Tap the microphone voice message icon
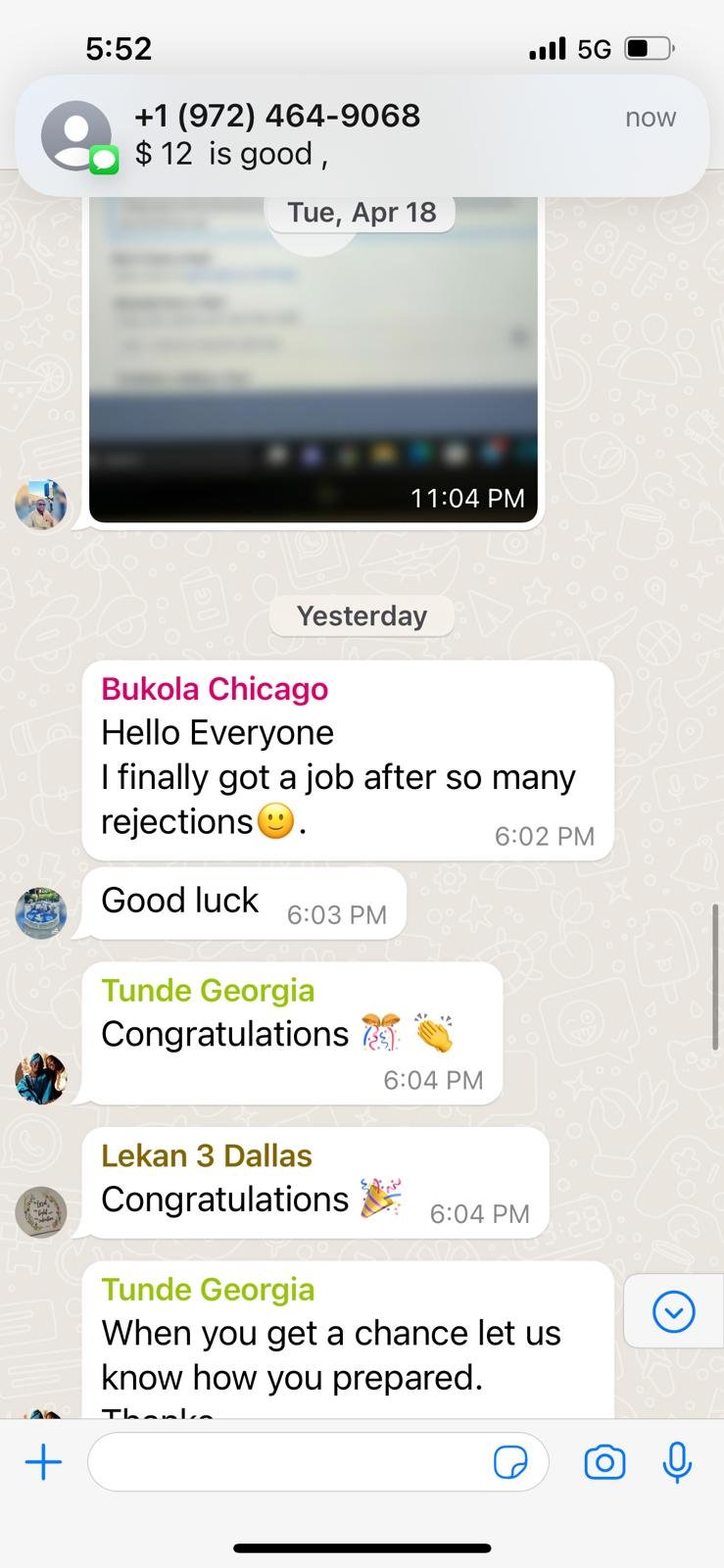Image resolution: width=724 pixels, height=1568 pixels. coord(677,1462)
